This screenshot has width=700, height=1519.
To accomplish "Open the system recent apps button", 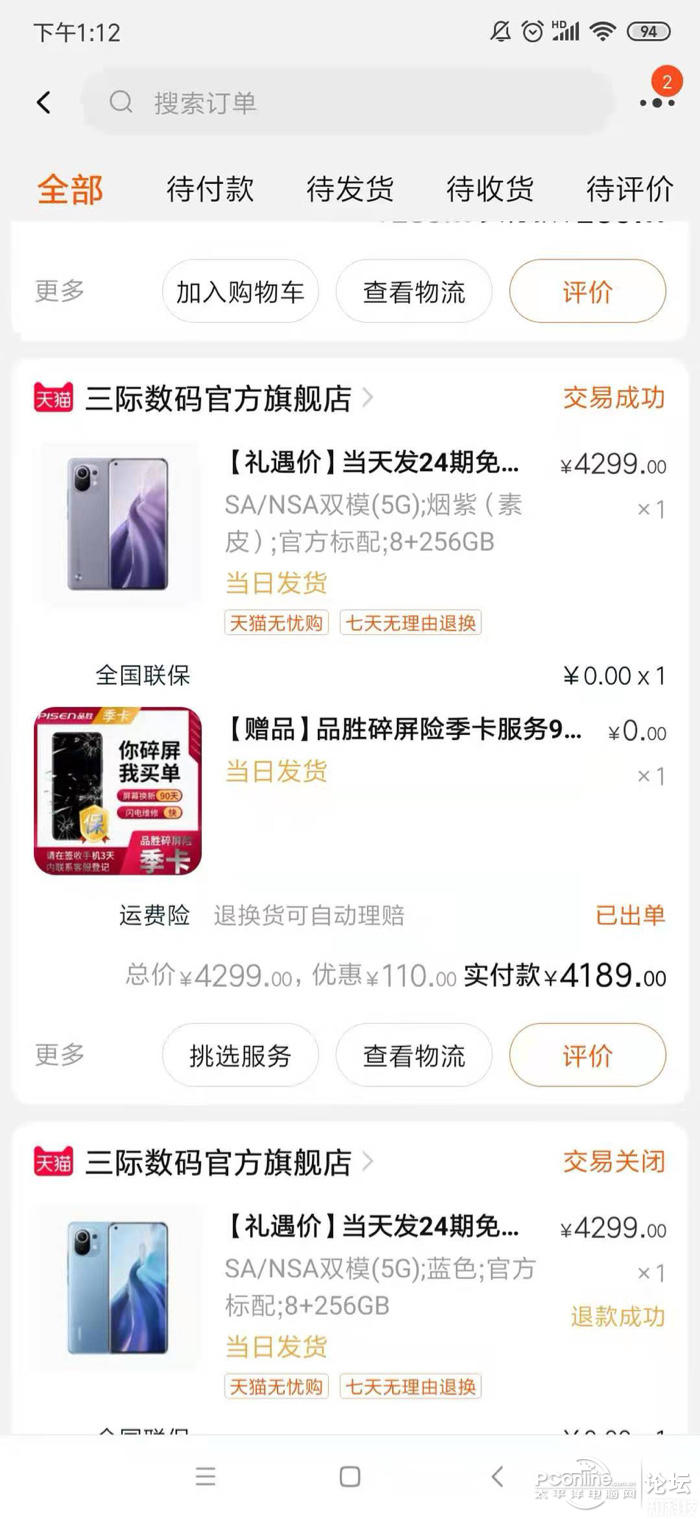I will click(205, 1477).
